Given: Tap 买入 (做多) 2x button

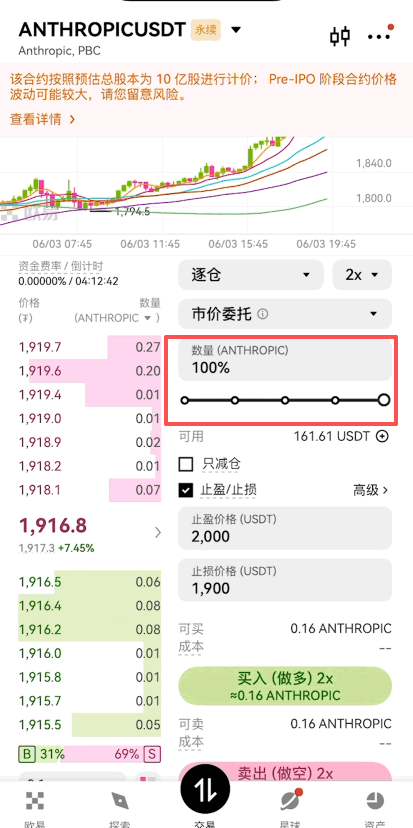Looking at the screenshot, I should coord(285,686).
